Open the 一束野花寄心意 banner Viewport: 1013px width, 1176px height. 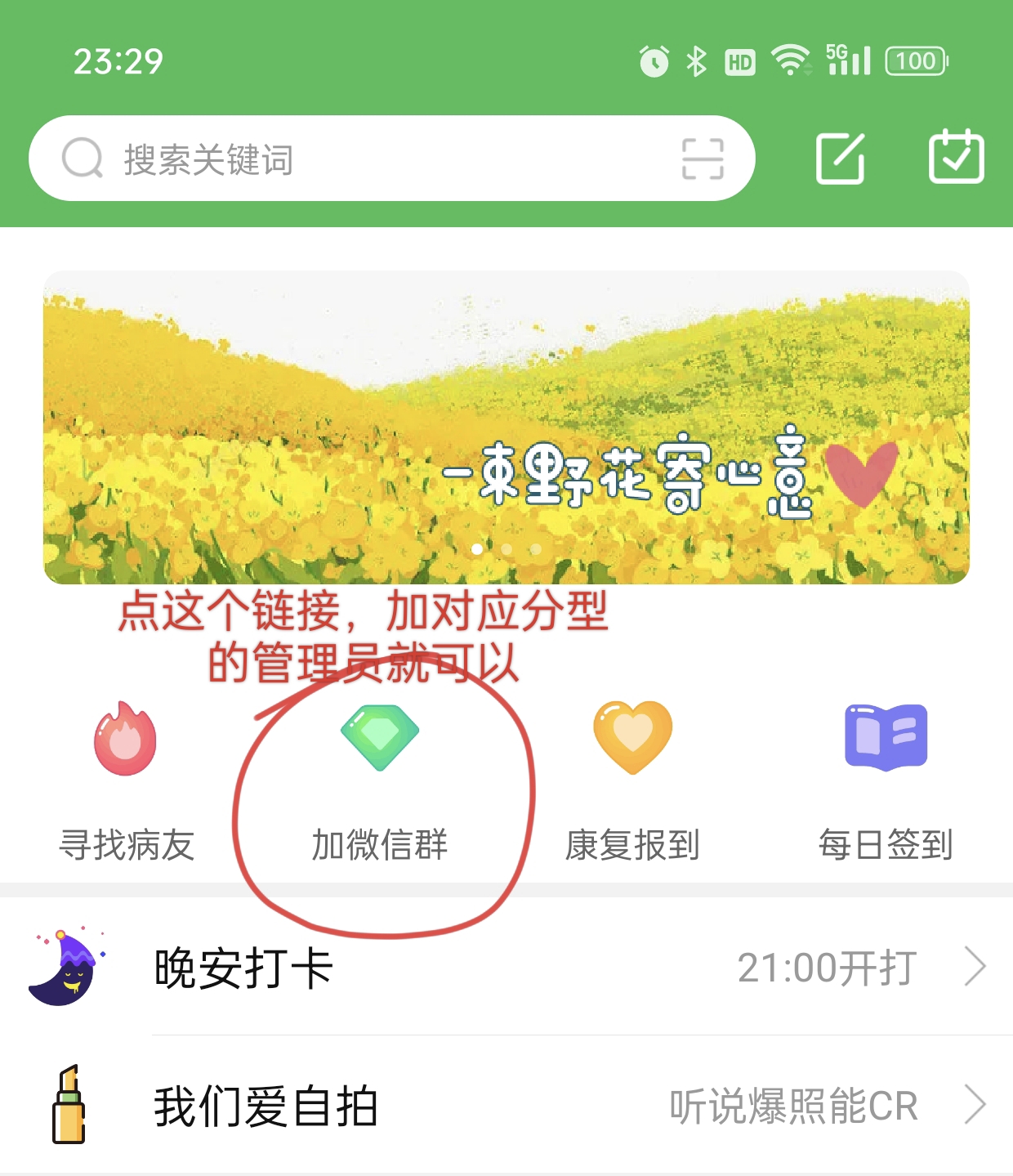click(506, 427)
